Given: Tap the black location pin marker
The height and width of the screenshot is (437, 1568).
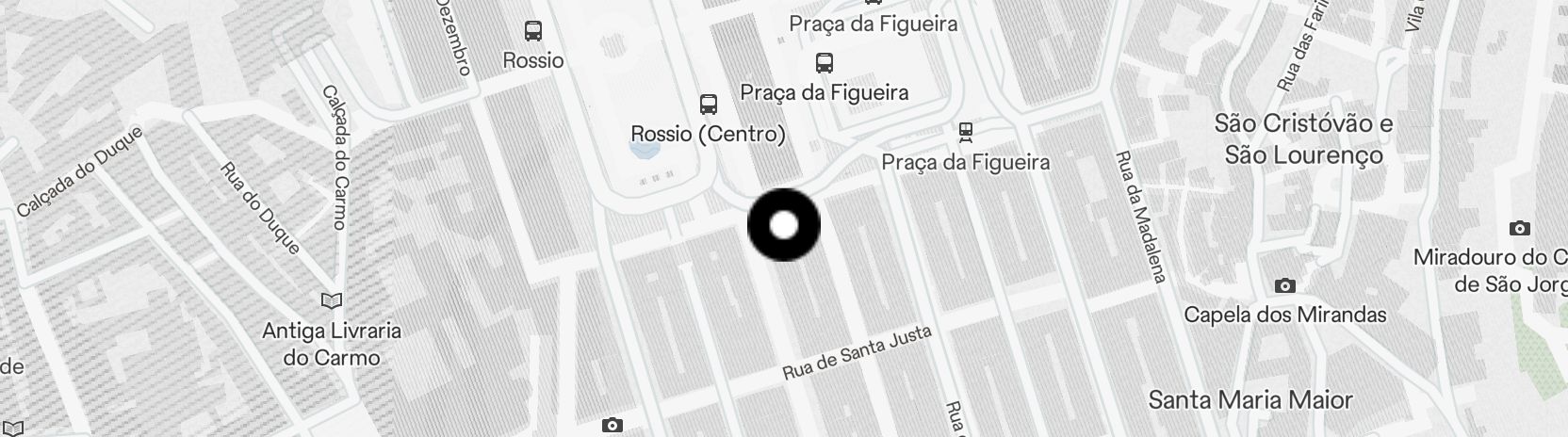Looking at the screenshot, I should click(783, 225).
